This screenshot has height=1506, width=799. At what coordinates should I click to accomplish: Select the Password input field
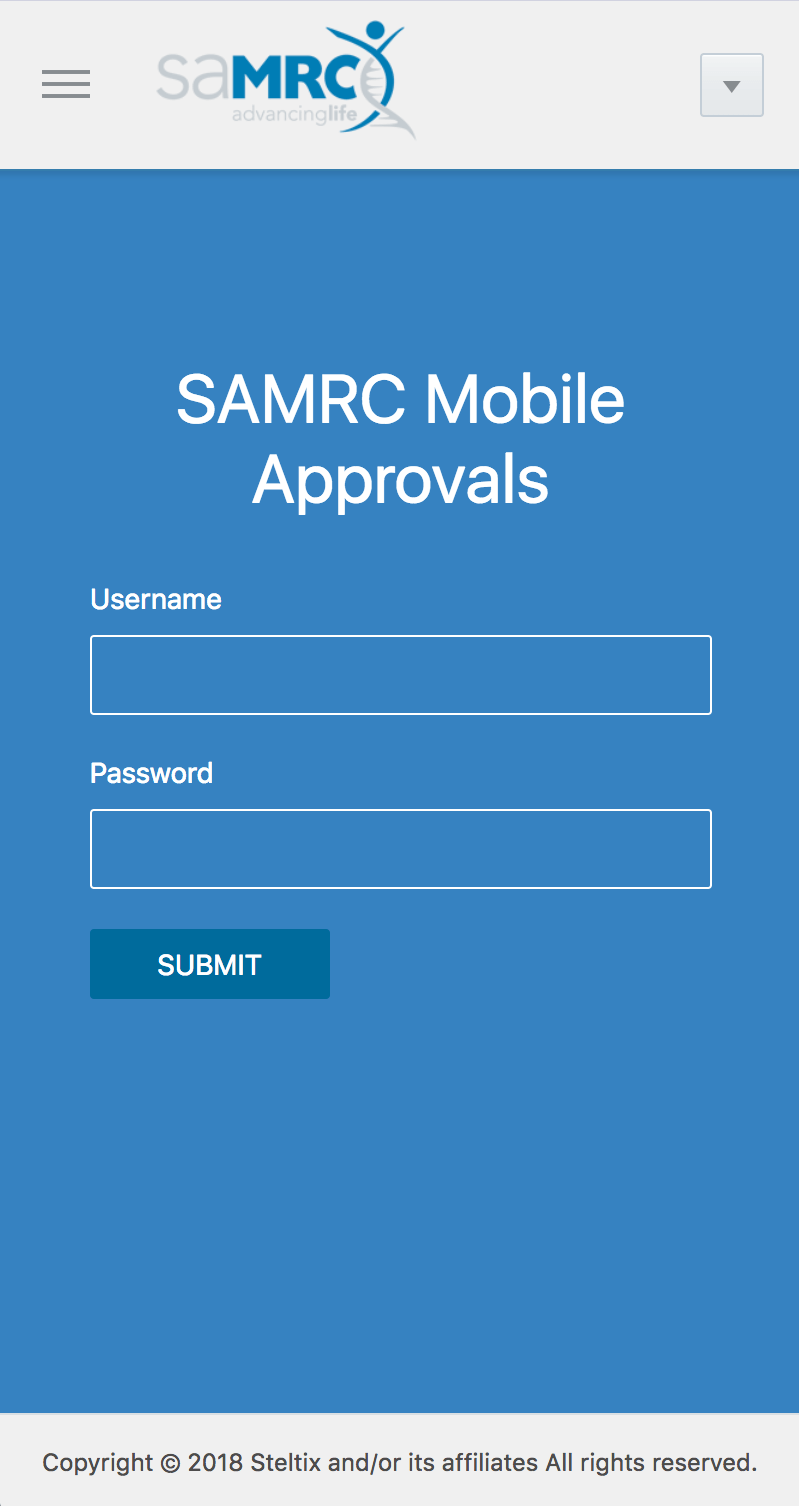click(x=400, y=849)
